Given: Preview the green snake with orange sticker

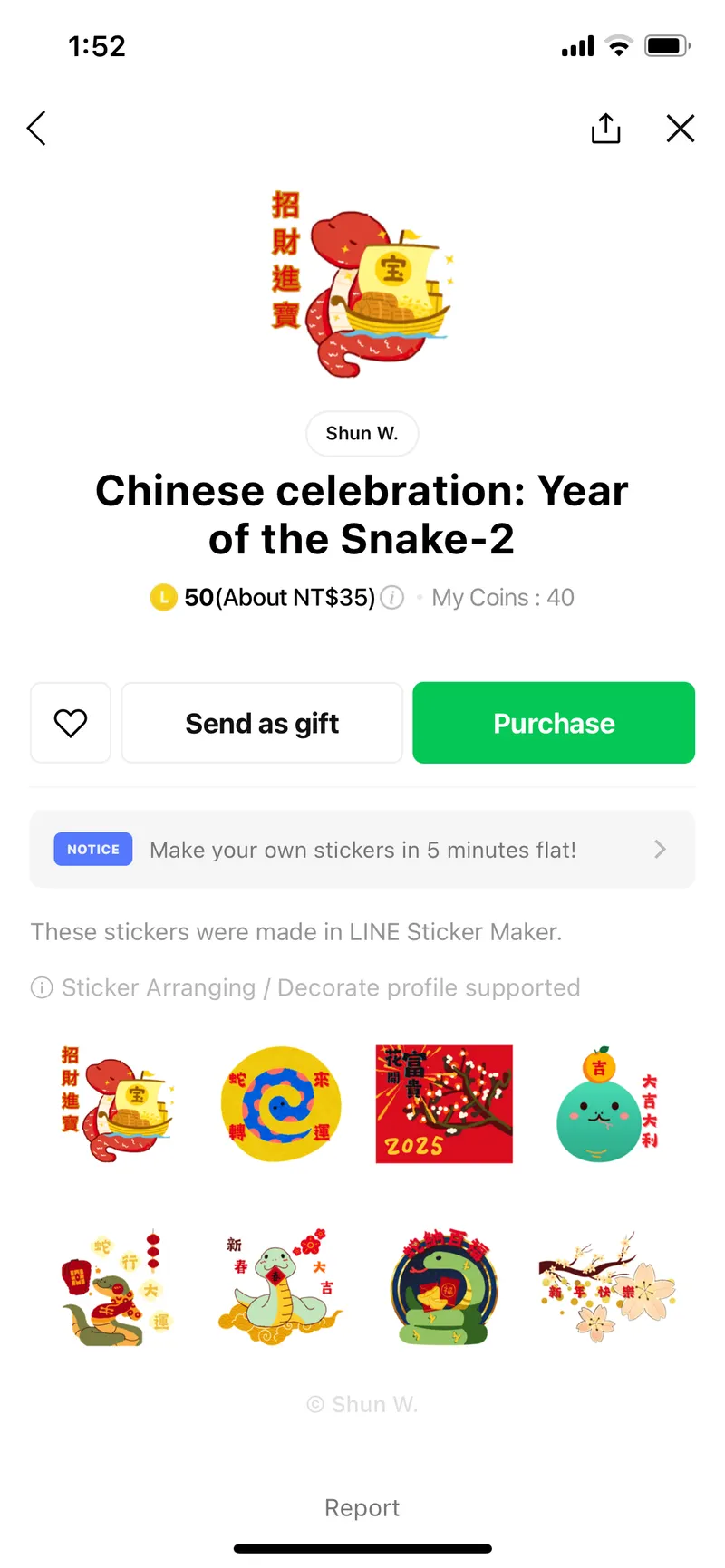Looking at the screenshot, I should (605, 1104).
